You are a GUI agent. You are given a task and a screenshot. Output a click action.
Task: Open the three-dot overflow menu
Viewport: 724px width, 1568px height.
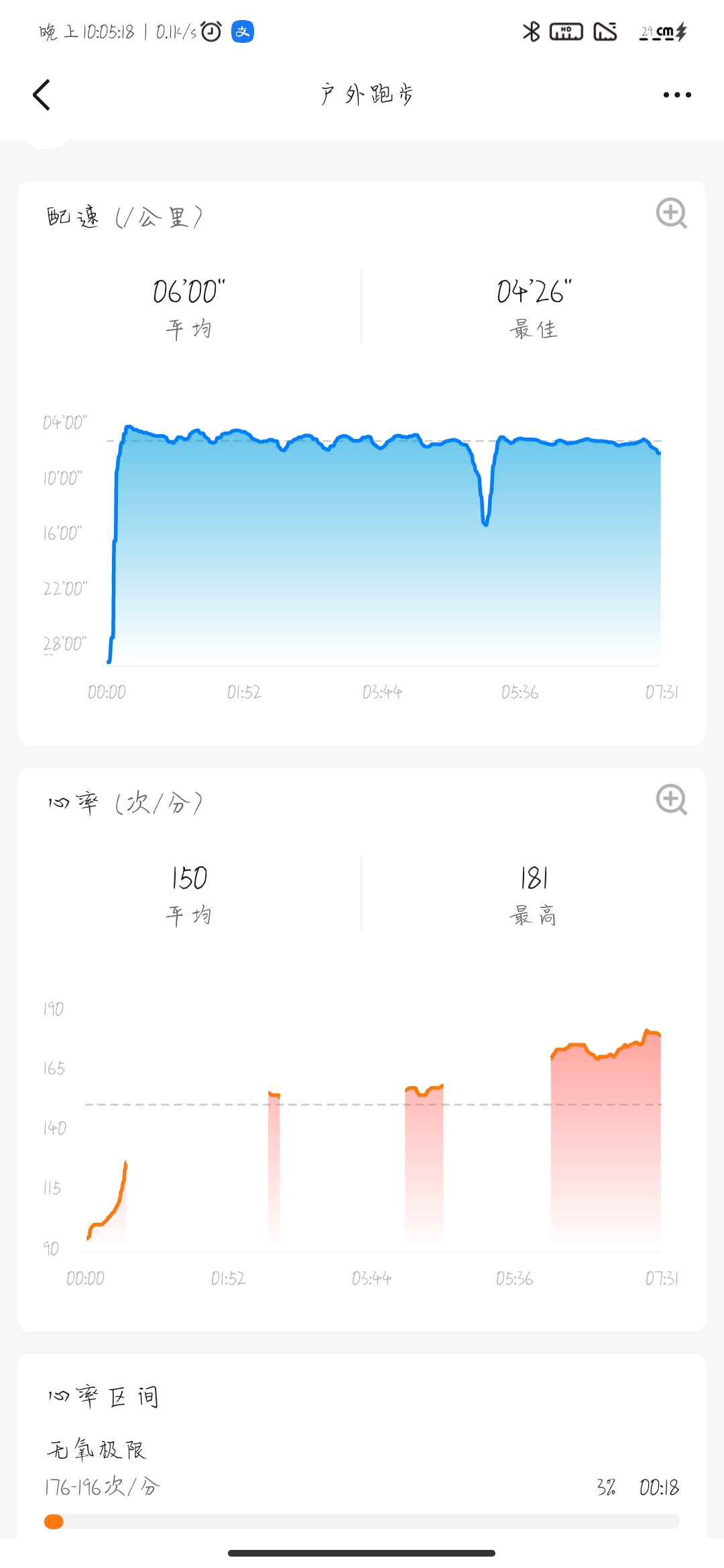(677, 94)
